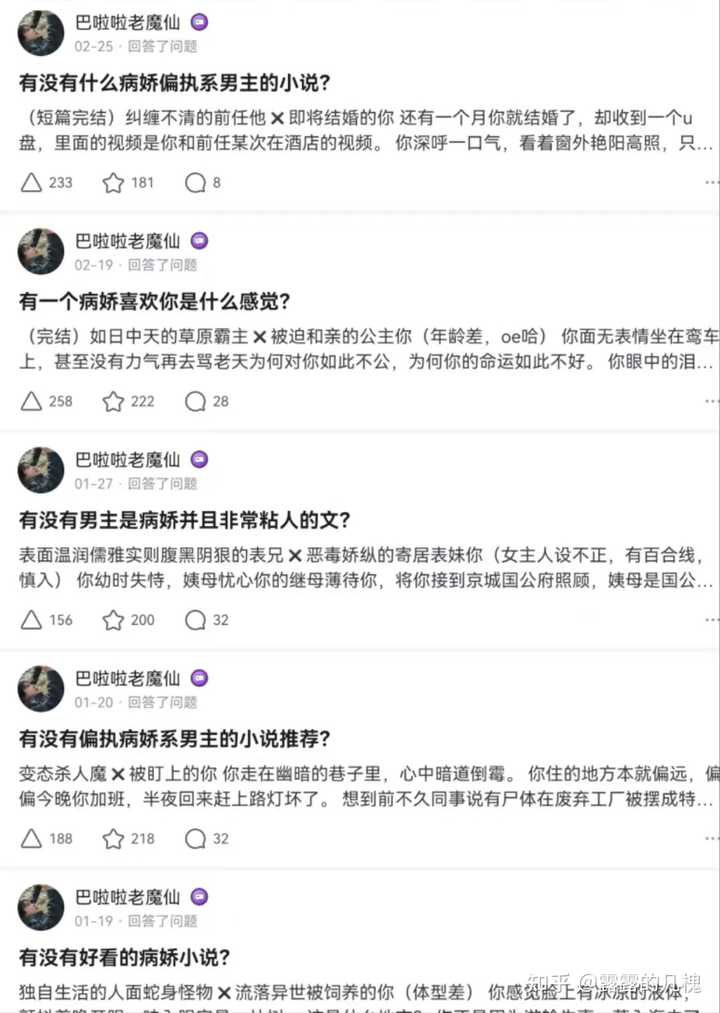Open the question 有没有偏执病娇系男主的小说推荐?
720x1013 pixels.
click(175, 739)
